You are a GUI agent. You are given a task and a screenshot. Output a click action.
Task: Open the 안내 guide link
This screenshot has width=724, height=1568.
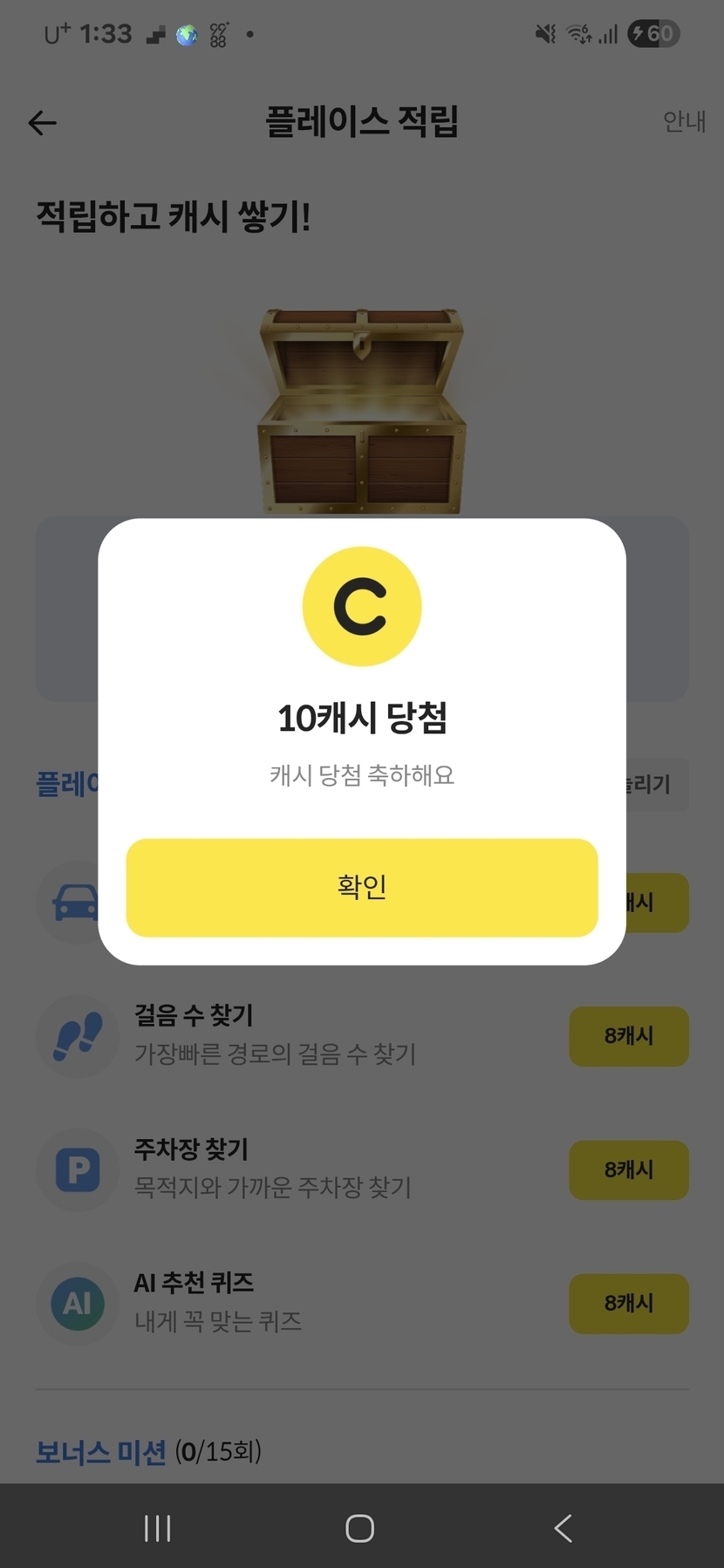(x=684, y=122)
